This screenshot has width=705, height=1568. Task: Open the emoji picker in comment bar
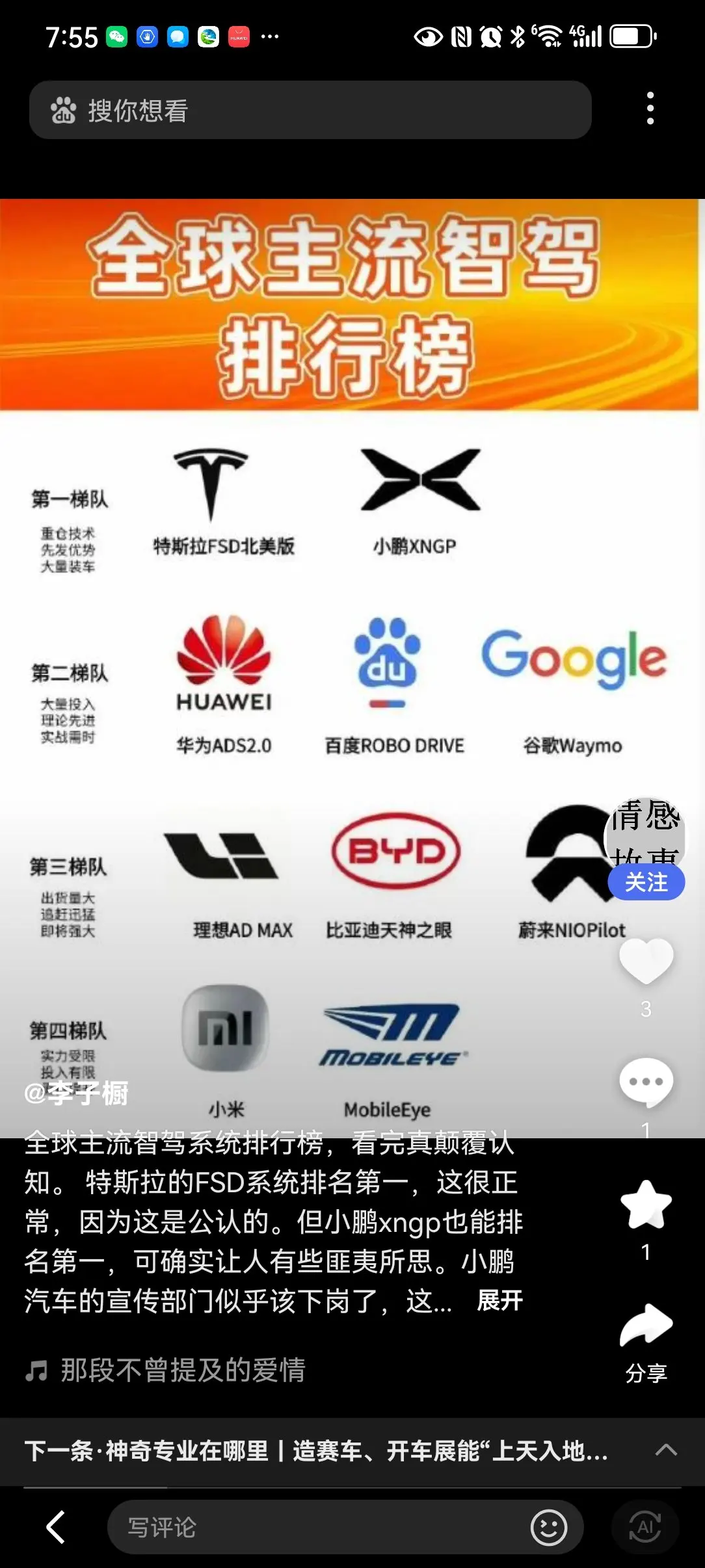(549, 1527)
